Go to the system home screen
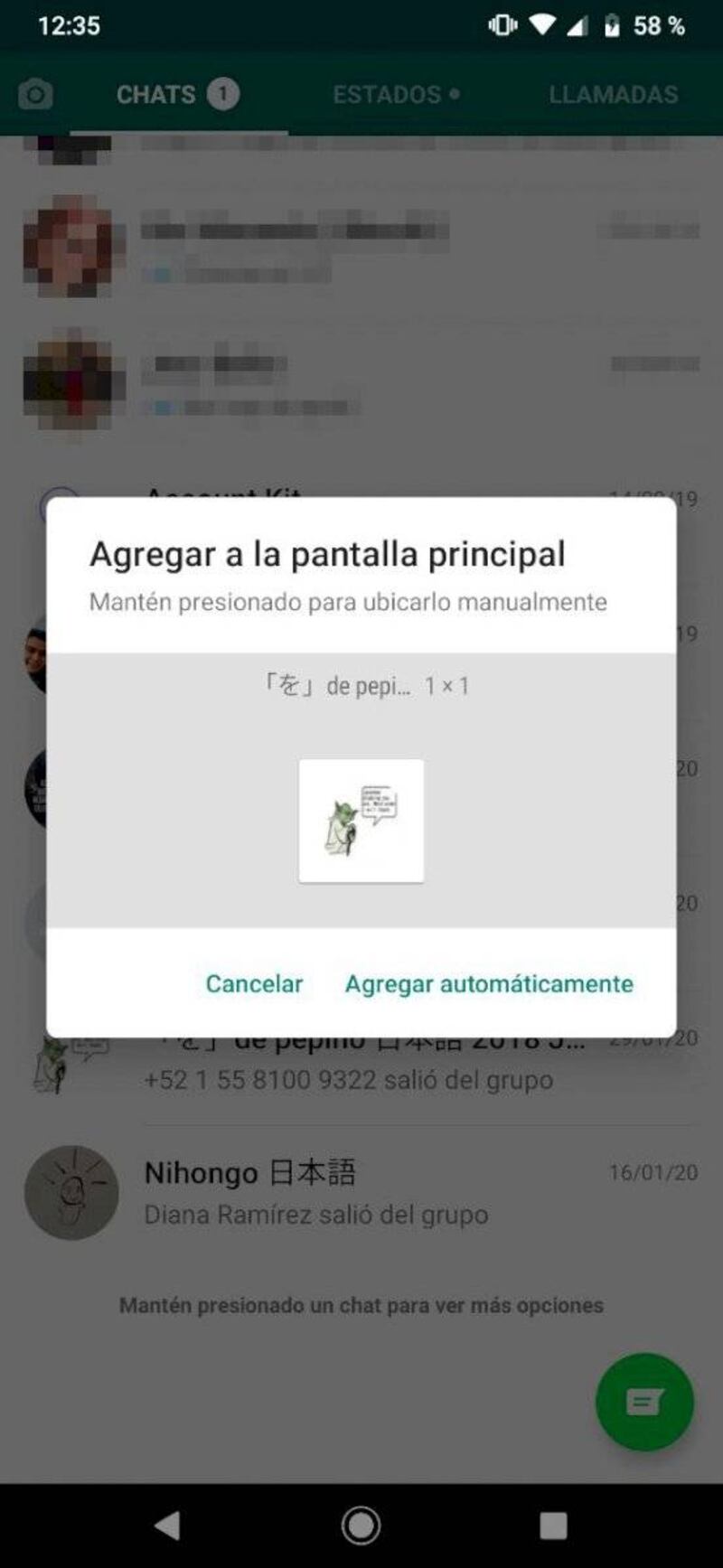 361,1526
